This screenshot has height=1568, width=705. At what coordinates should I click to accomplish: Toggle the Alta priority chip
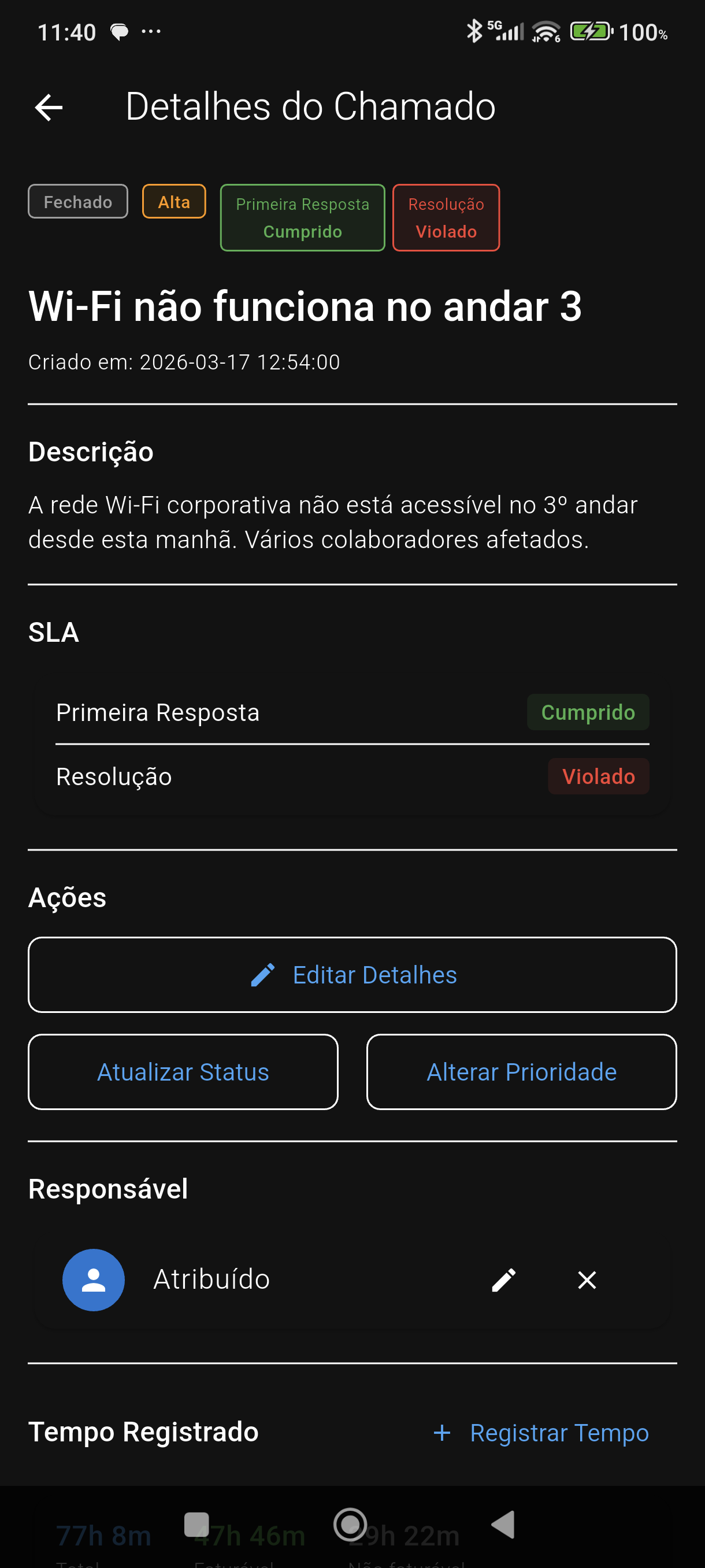pyautogui.click(x=173, y=201)
